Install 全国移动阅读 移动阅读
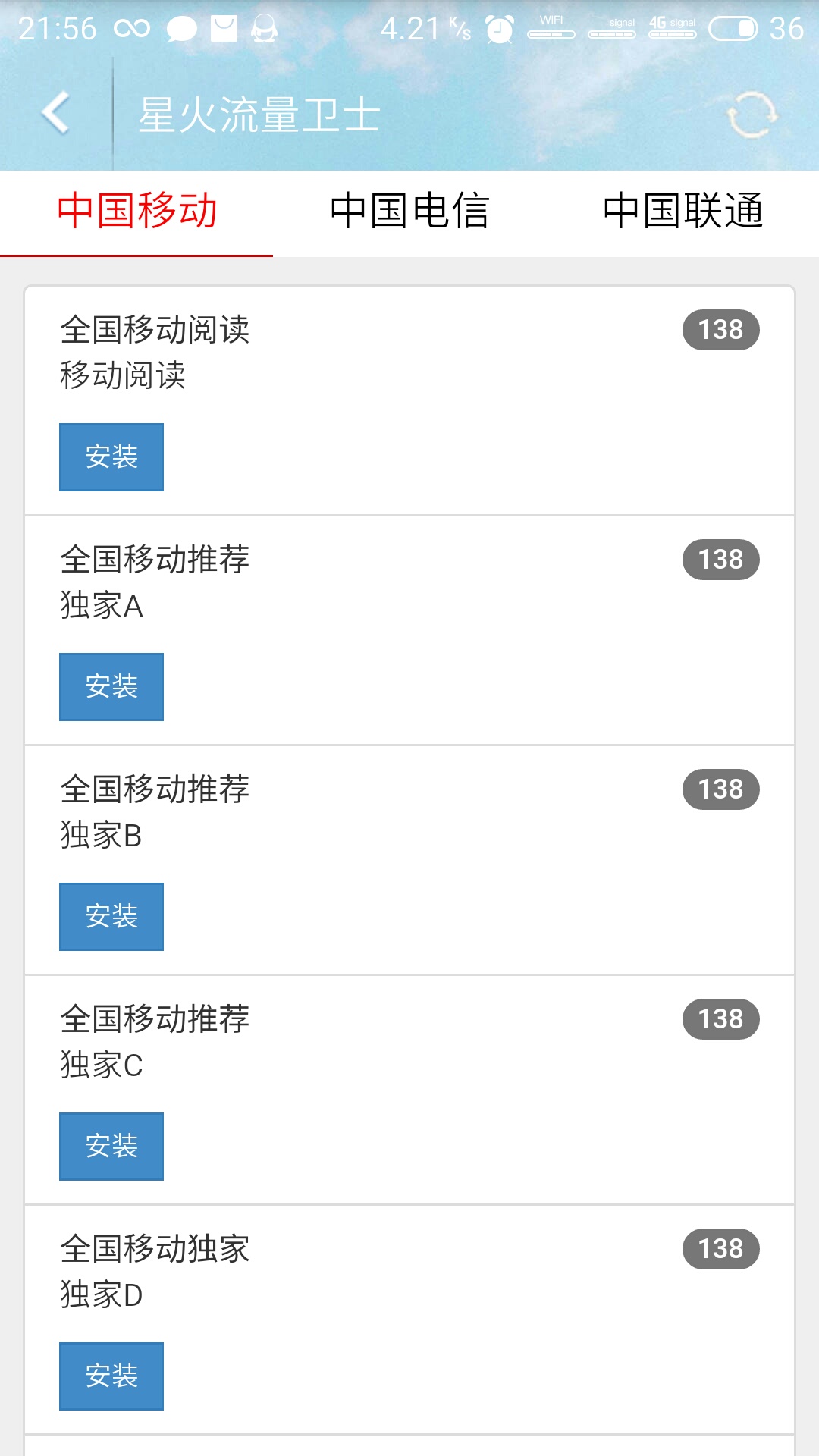Image resolution: width=819 pixels, height=1456 pixels. point(111,457)
